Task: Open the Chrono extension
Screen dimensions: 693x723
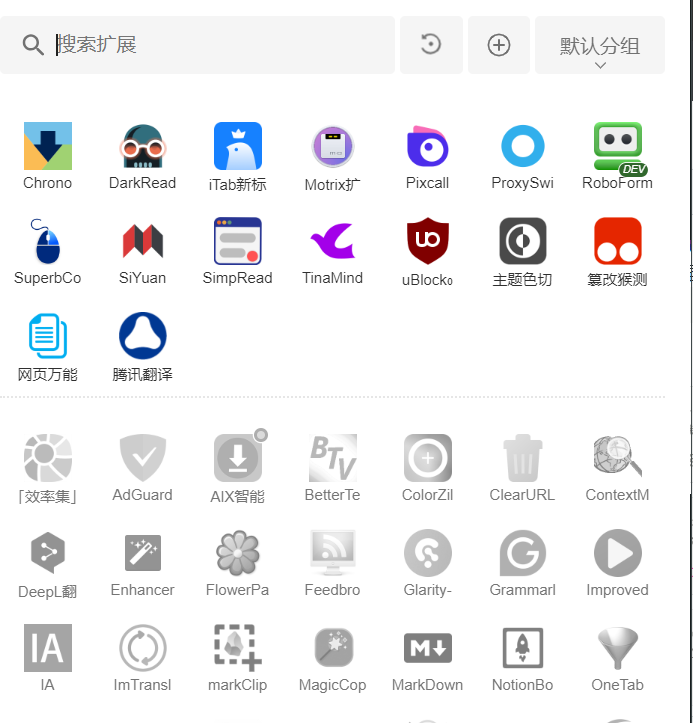Action: pos(48,147)
